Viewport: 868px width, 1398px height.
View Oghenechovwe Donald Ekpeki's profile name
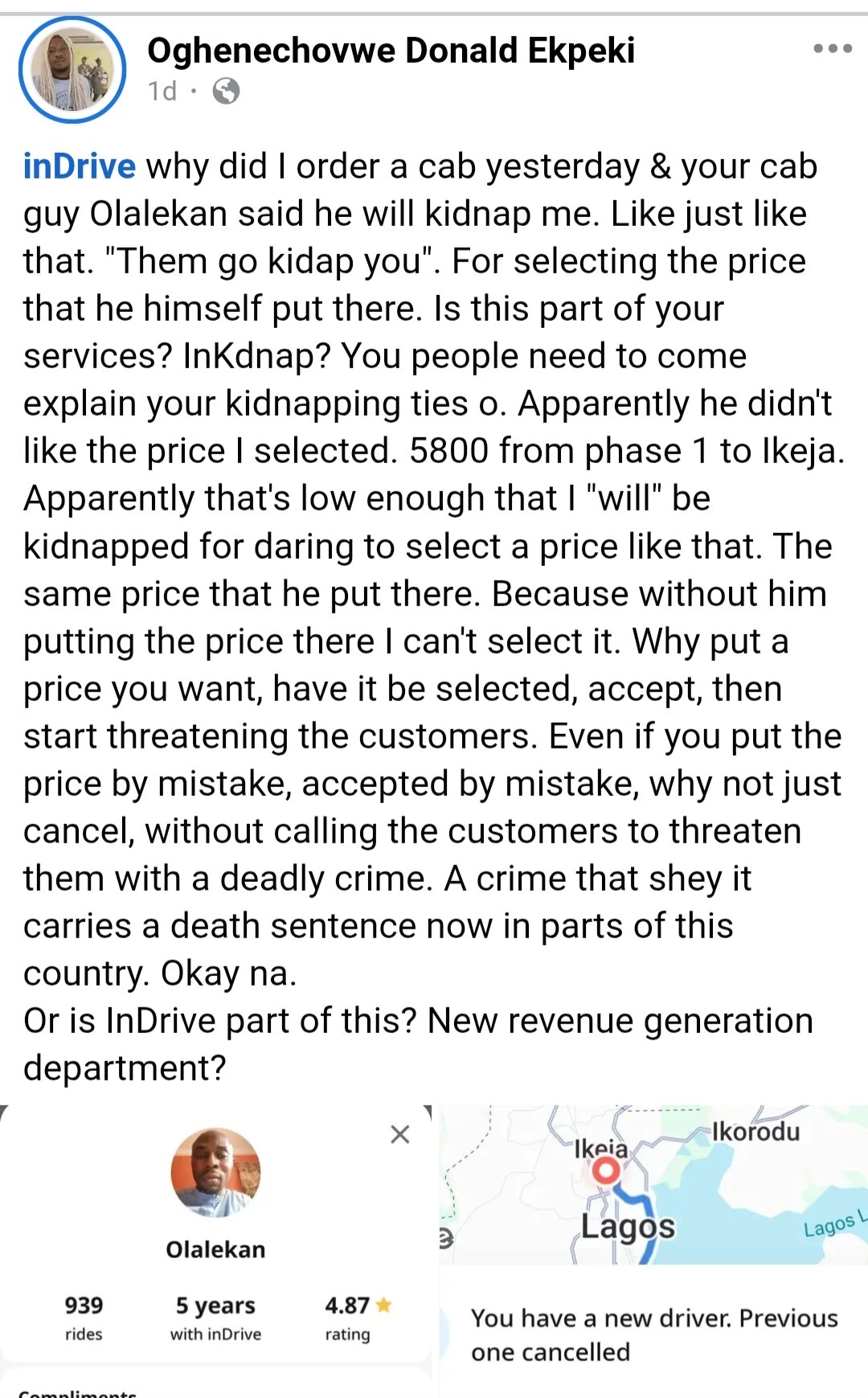coord(391,51)
